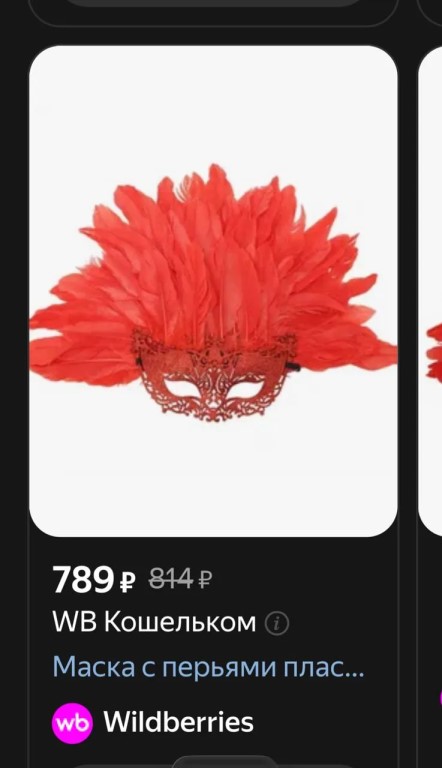Open the Маска с перьями product link
Viewport: 442px width, 768px height.
pyautogui.click(x=208, y=667)
